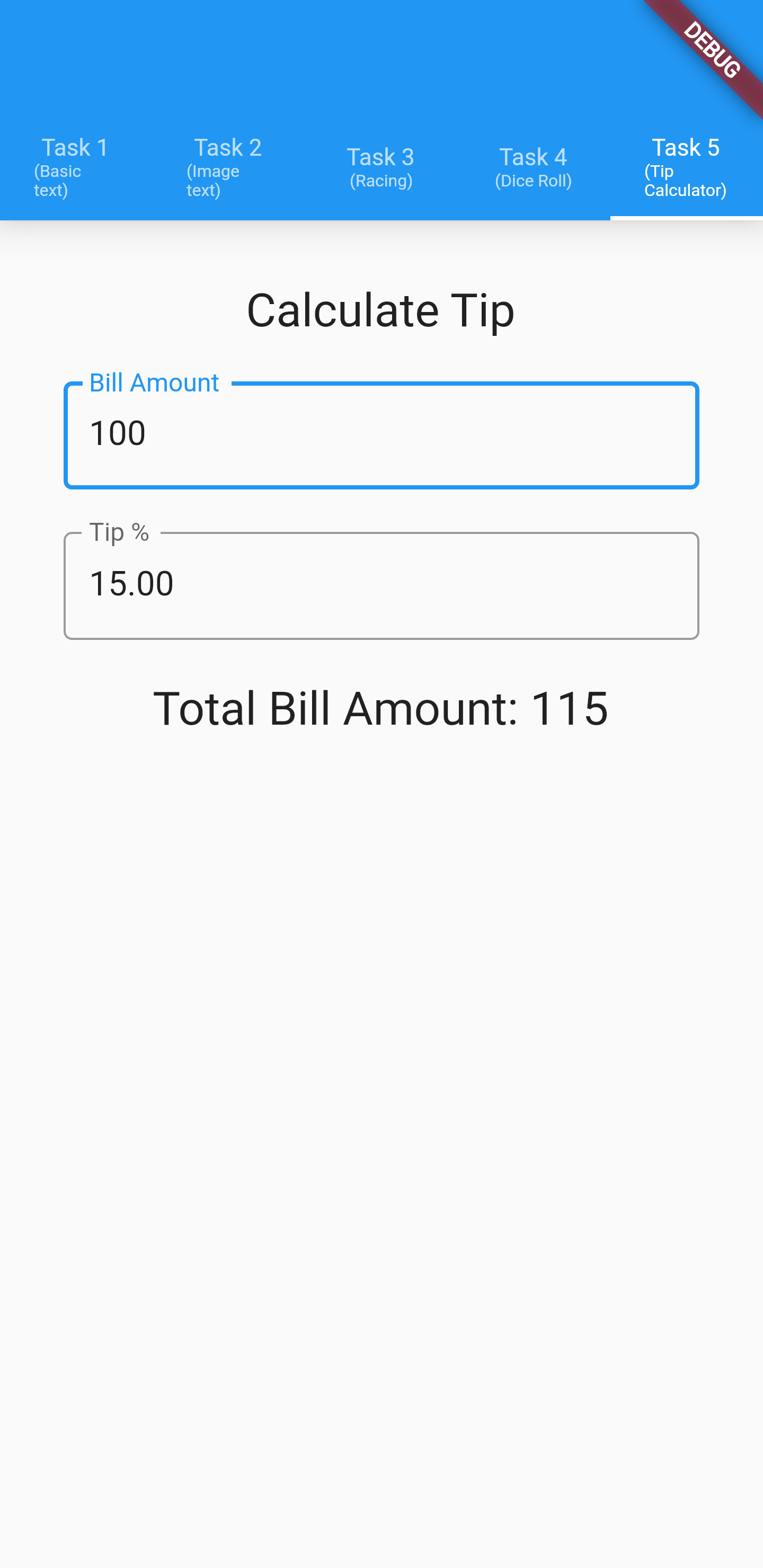Select the Task 4 Dice Roll tab

tap(534, 167)
